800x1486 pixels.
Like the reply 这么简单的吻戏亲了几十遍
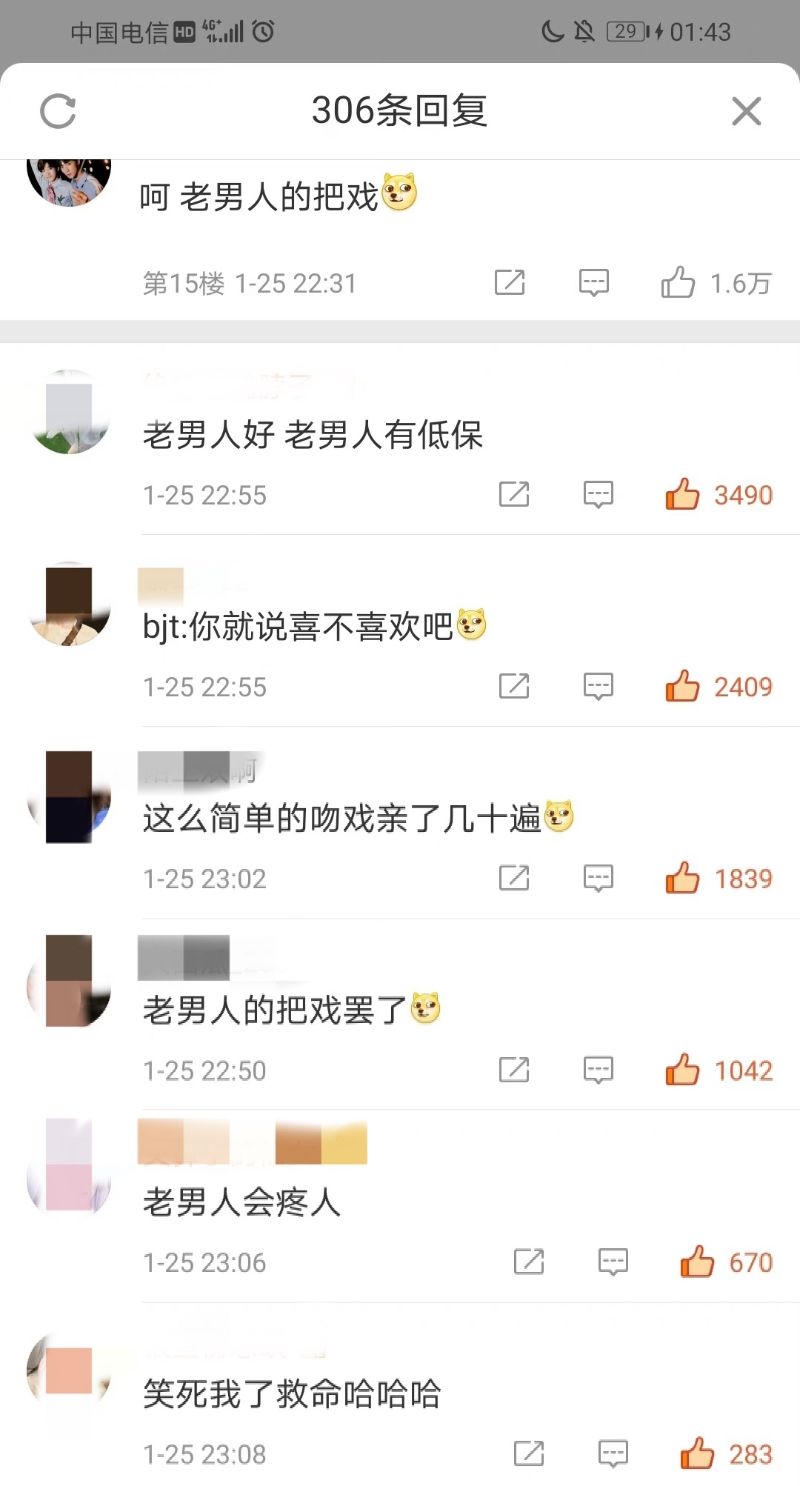683,878
